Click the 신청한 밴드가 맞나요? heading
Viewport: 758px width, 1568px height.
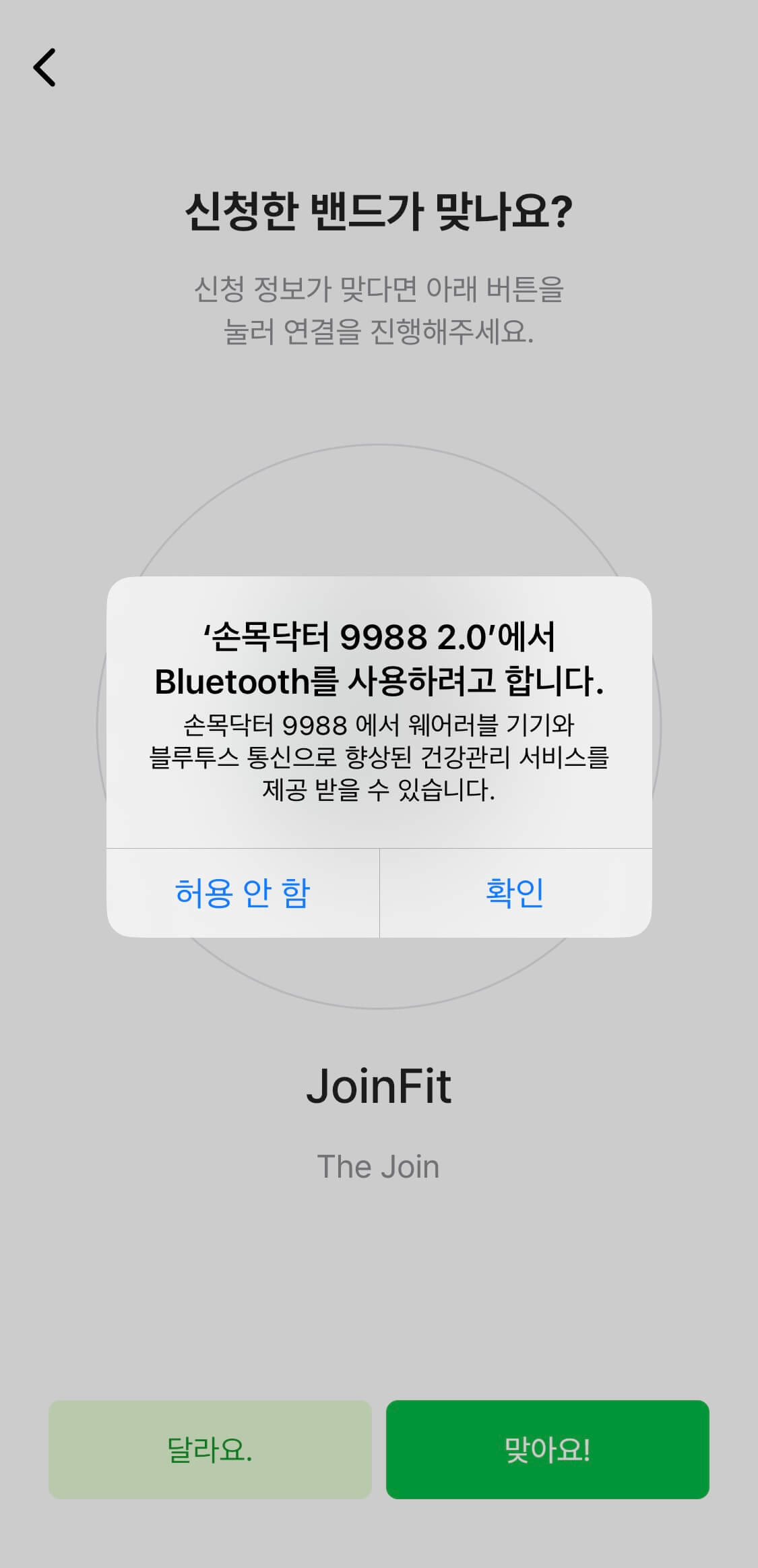[x=379, y=209]
